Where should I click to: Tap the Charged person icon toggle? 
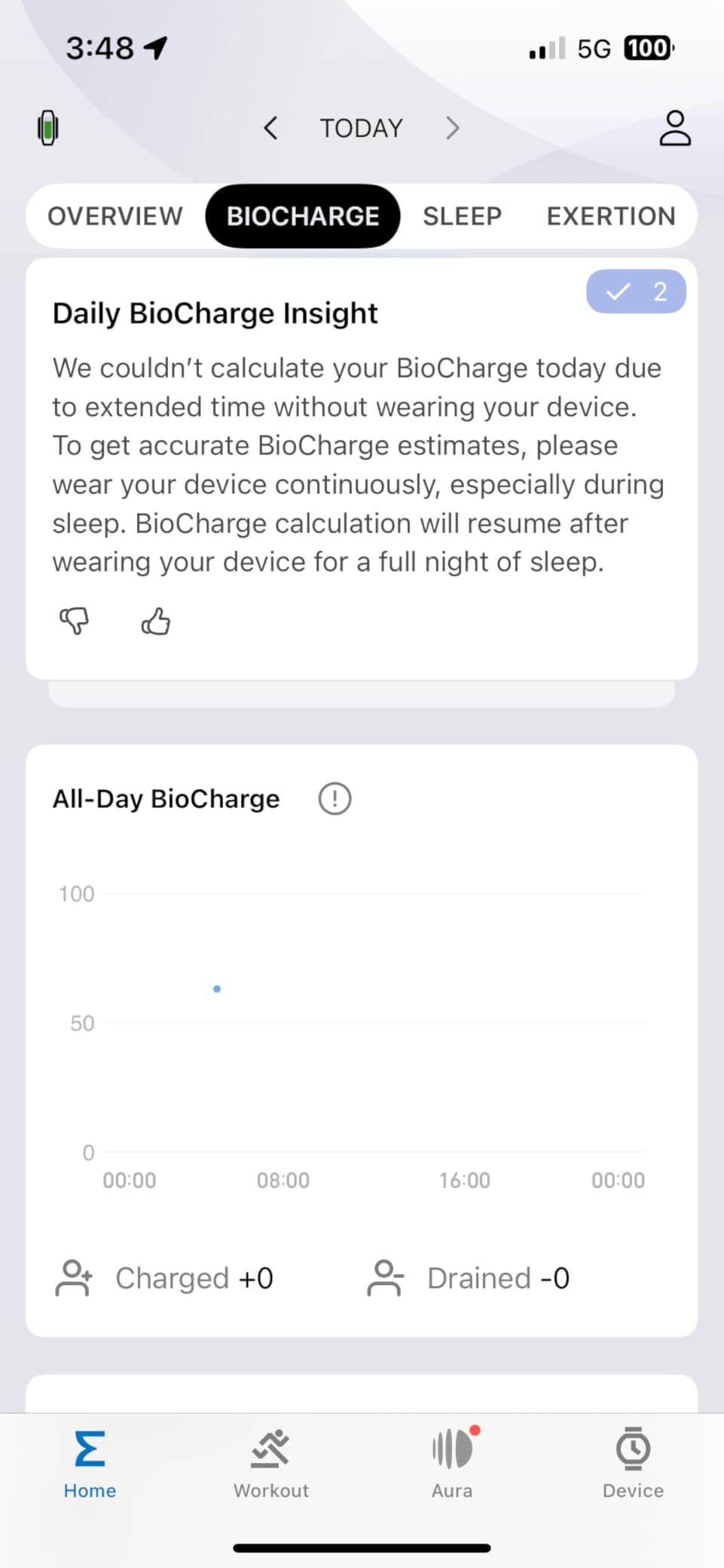pyautogui.click(x=75, y=1278)
